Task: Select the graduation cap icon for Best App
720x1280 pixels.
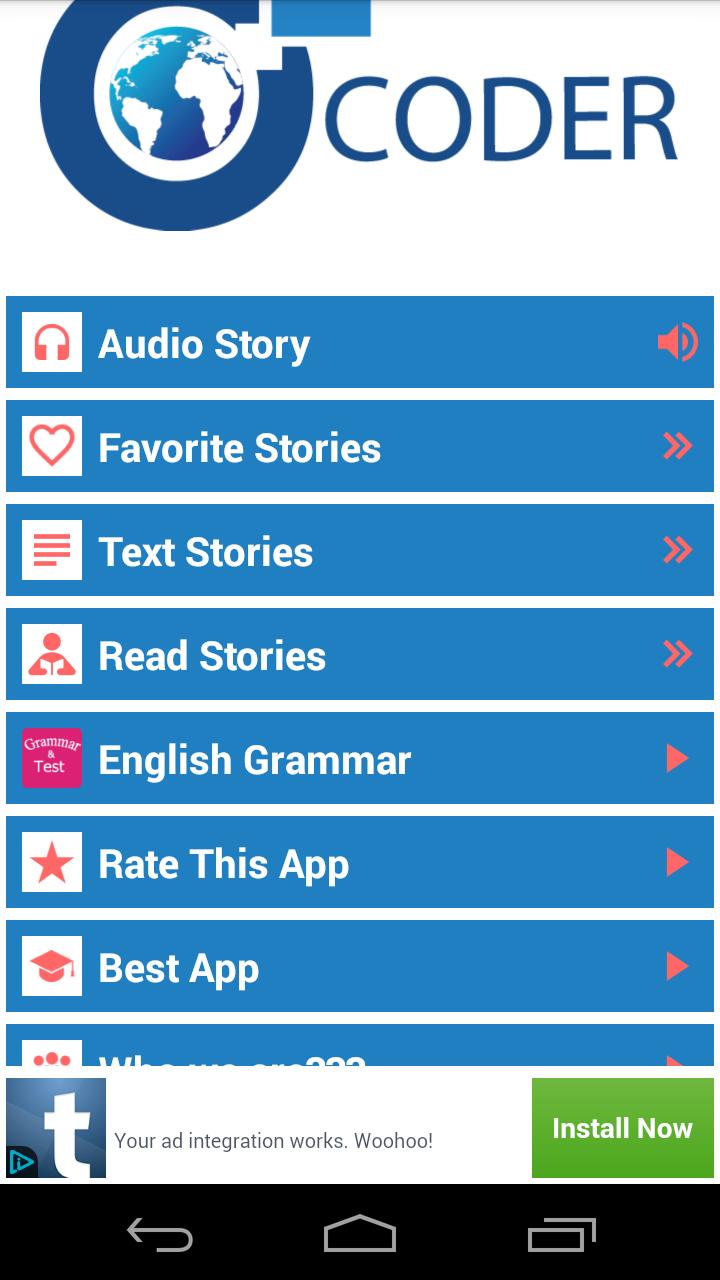Action: (52, 966)
